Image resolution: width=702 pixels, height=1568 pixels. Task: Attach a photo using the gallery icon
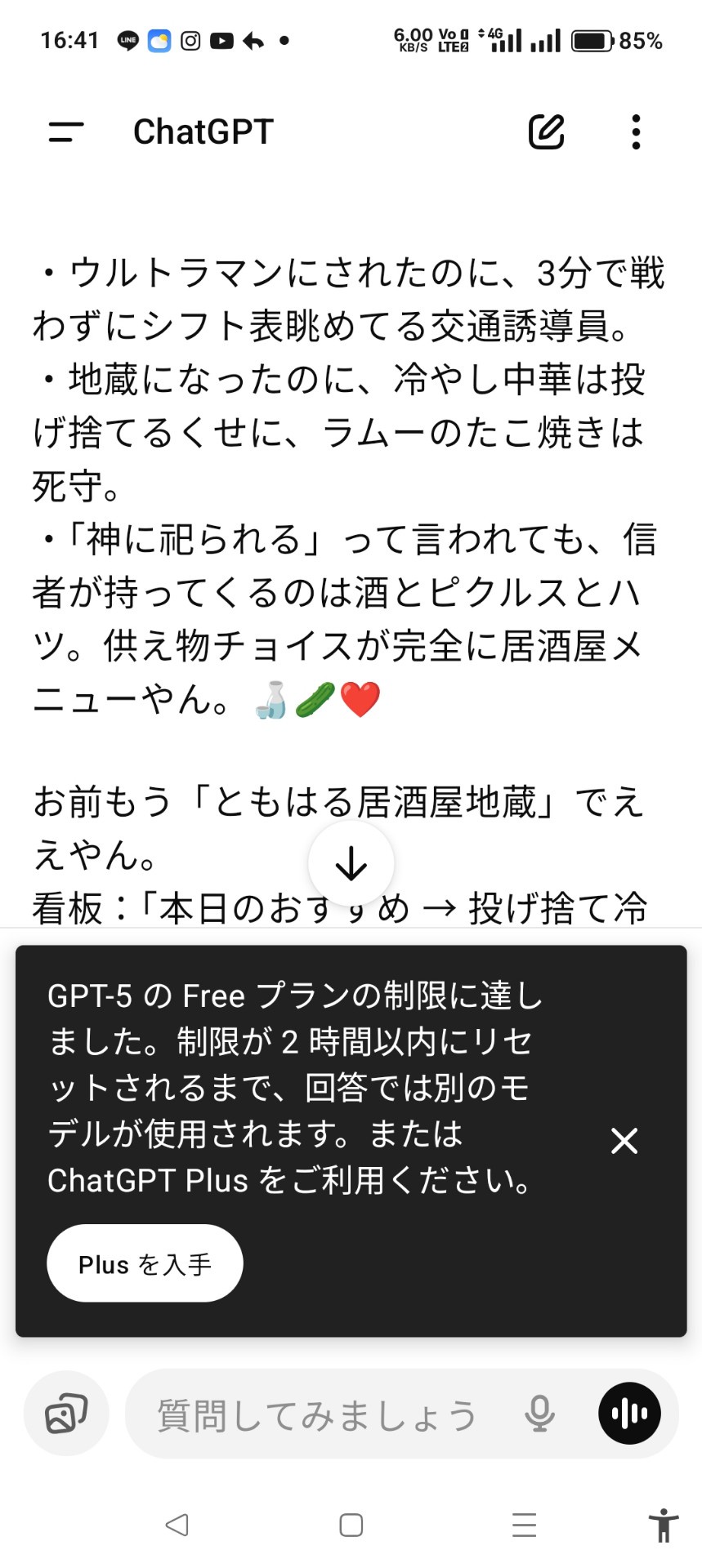(66, 1414)
